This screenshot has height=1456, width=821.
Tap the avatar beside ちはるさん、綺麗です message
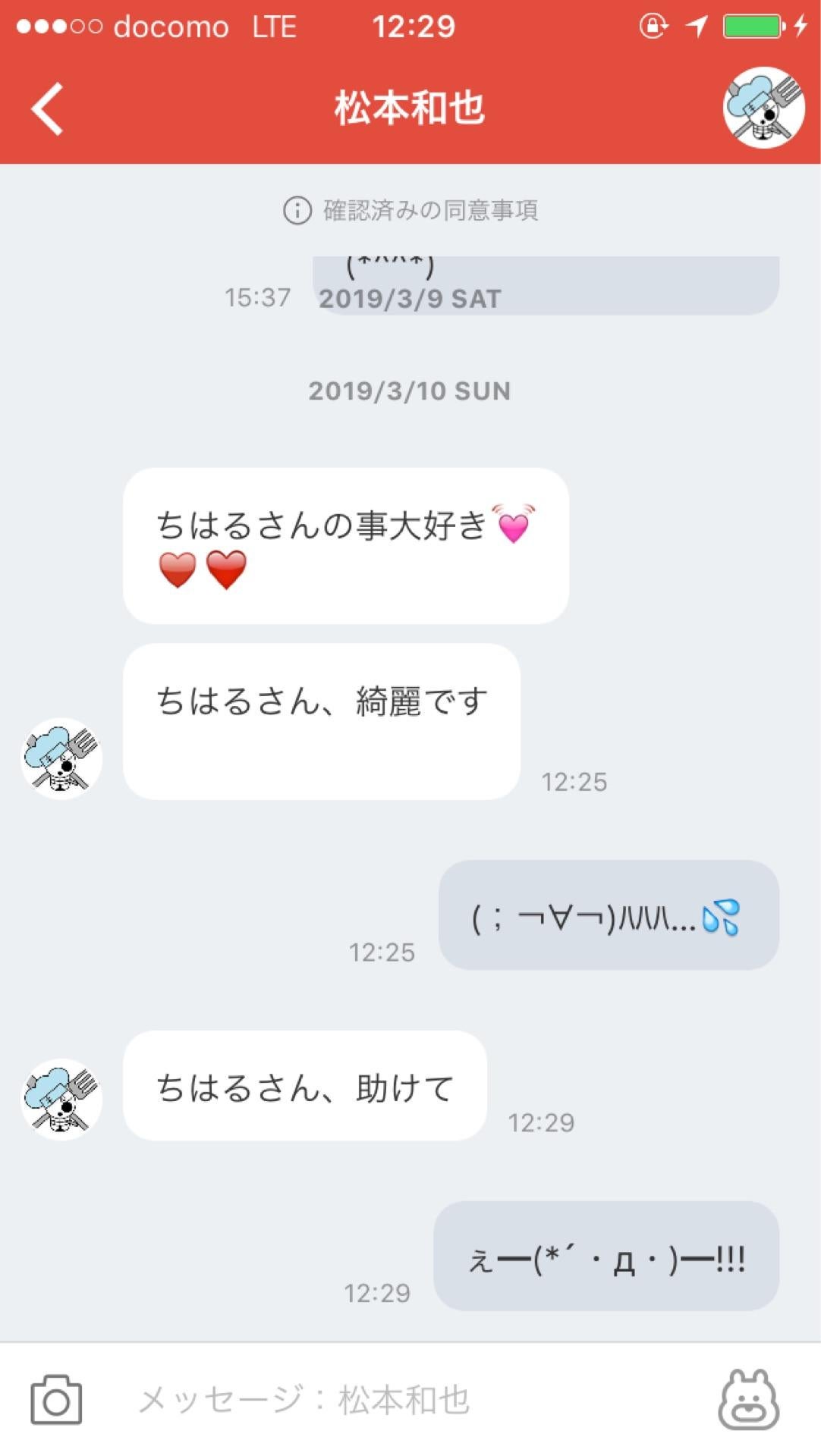click(x=61, y=758)
